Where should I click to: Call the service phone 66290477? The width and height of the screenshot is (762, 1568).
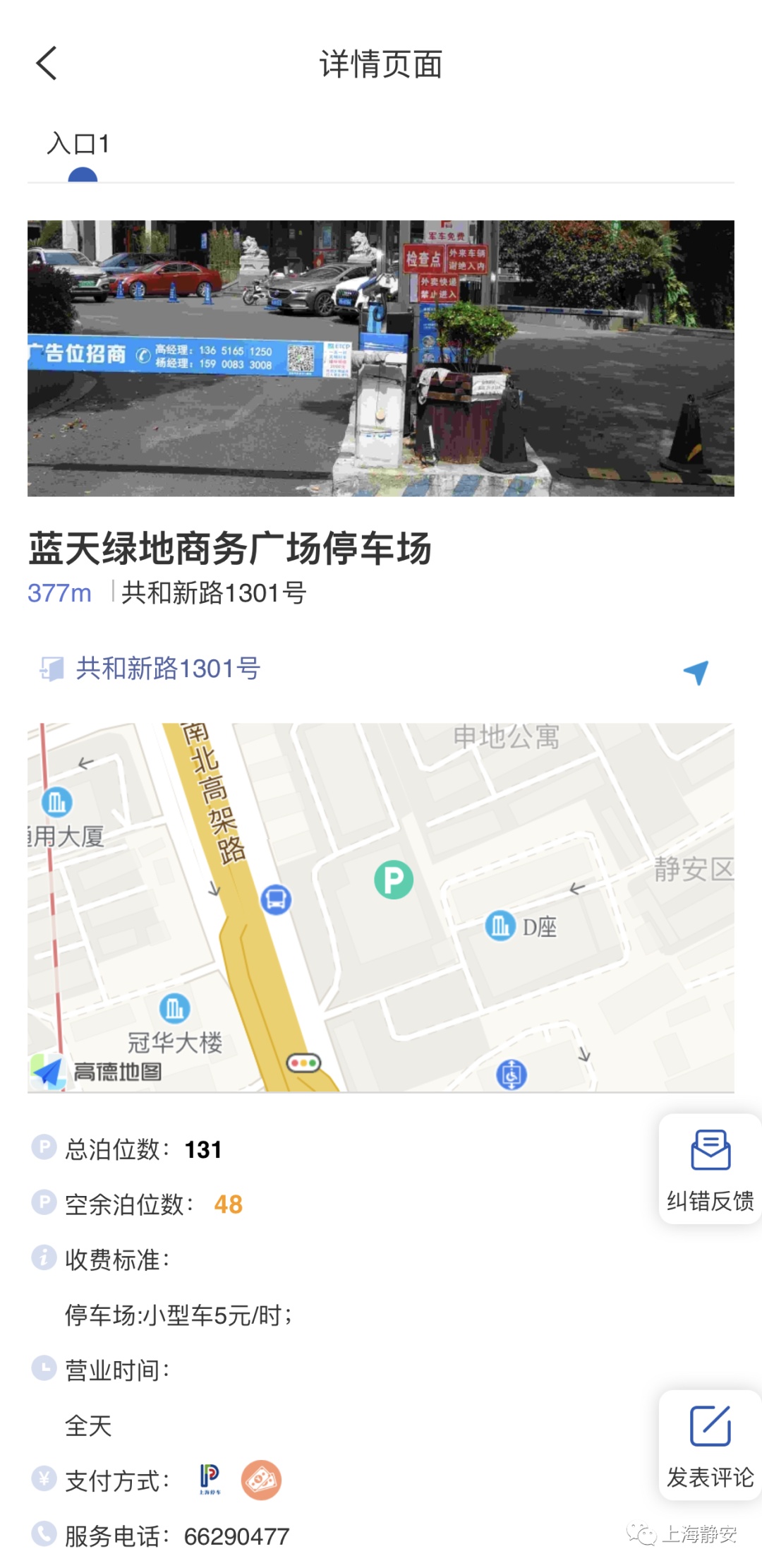click(236, 1536)
